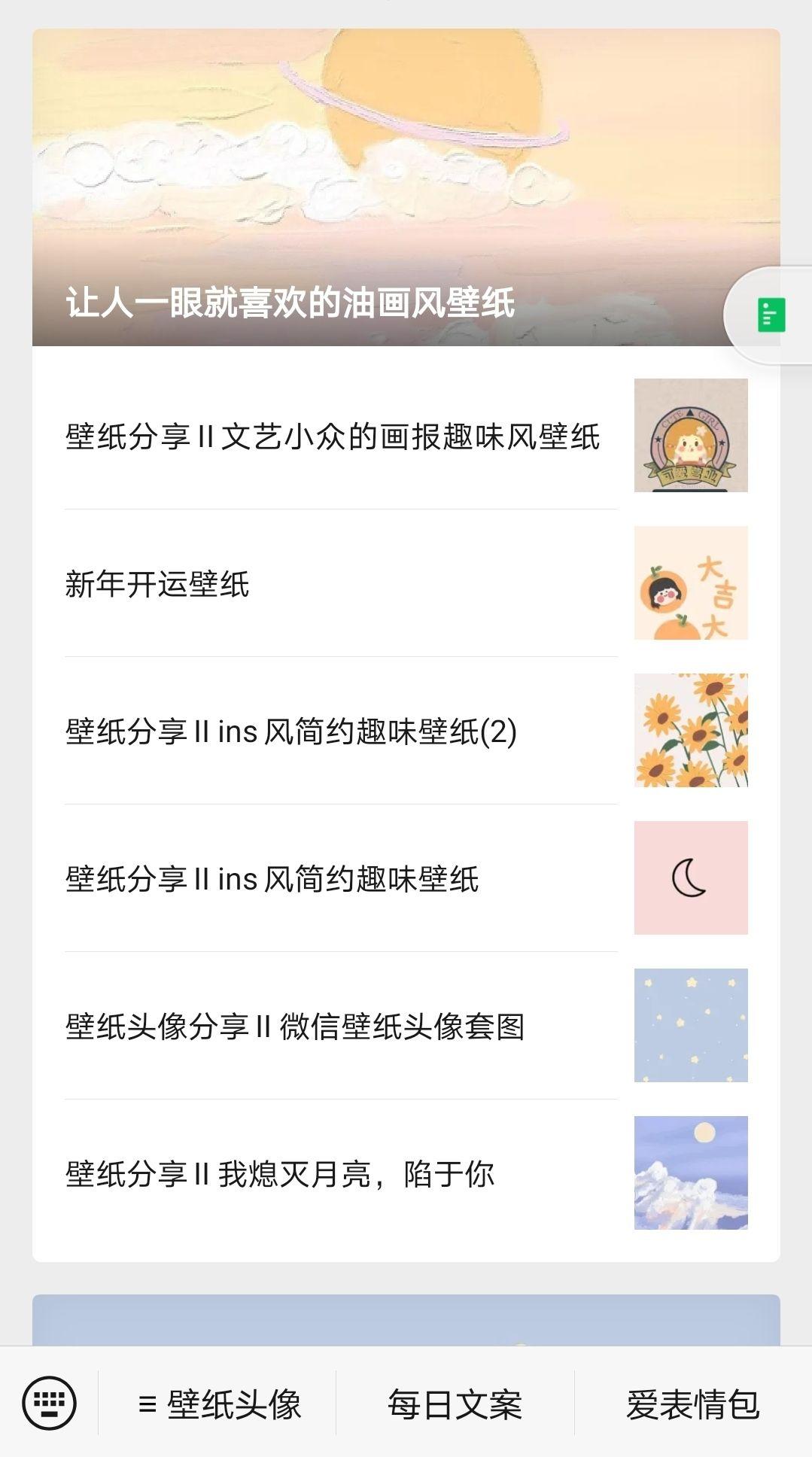Tap the green floating document button

[771, 315]
